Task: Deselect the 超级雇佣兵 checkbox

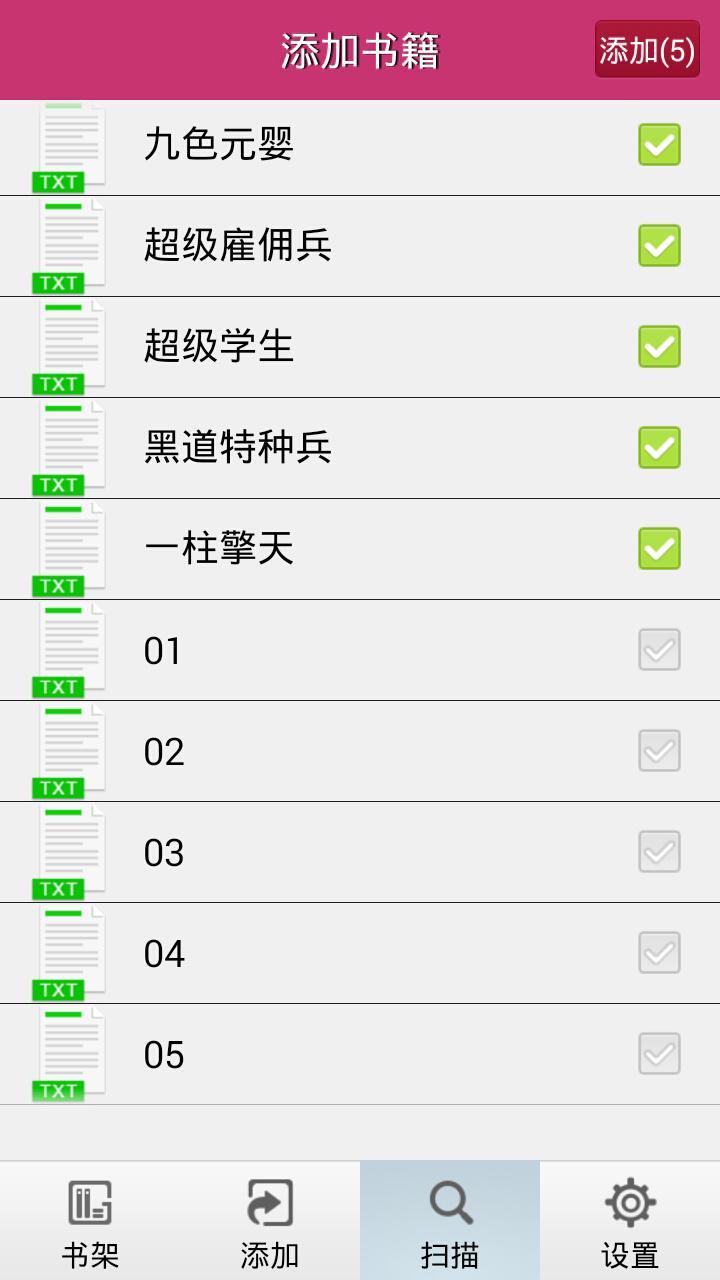Action: pyautogui.click(x=660, y=246)
